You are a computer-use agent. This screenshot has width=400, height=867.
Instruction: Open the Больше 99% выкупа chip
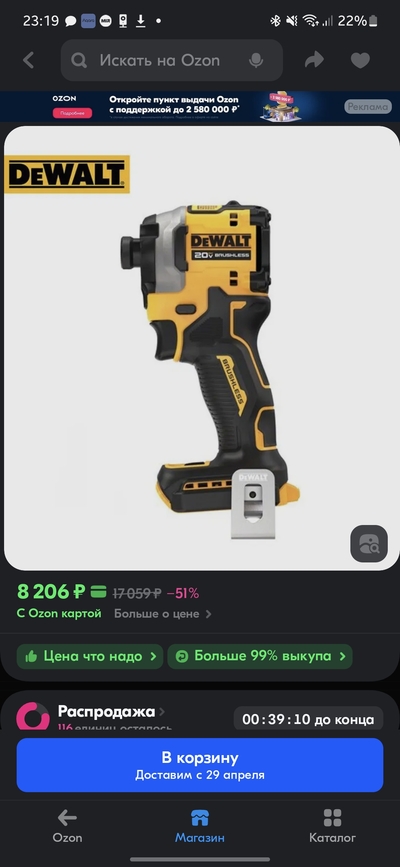coord(260,656)
